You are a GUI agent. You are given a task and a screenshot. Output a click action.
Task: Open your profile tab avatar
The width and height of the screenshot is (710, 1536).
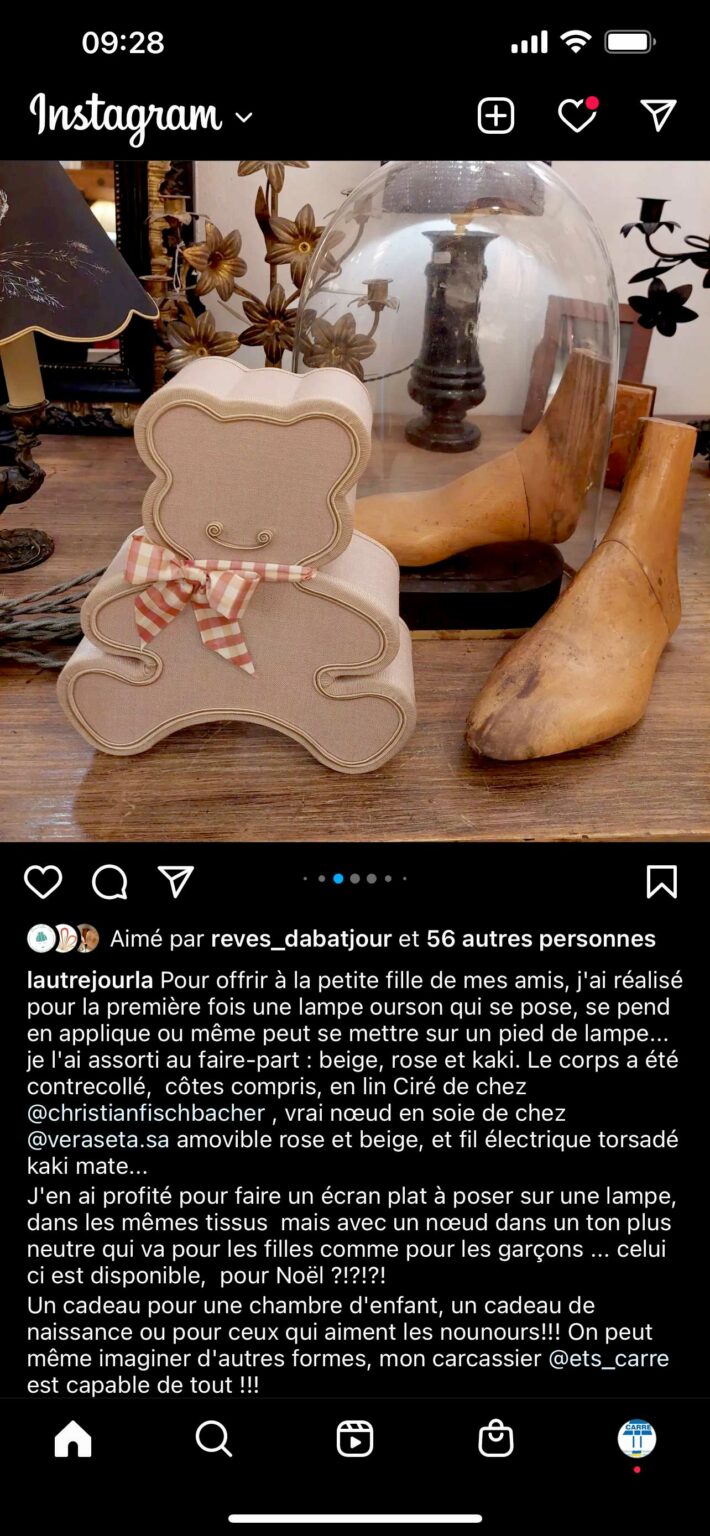(637, 1439)
